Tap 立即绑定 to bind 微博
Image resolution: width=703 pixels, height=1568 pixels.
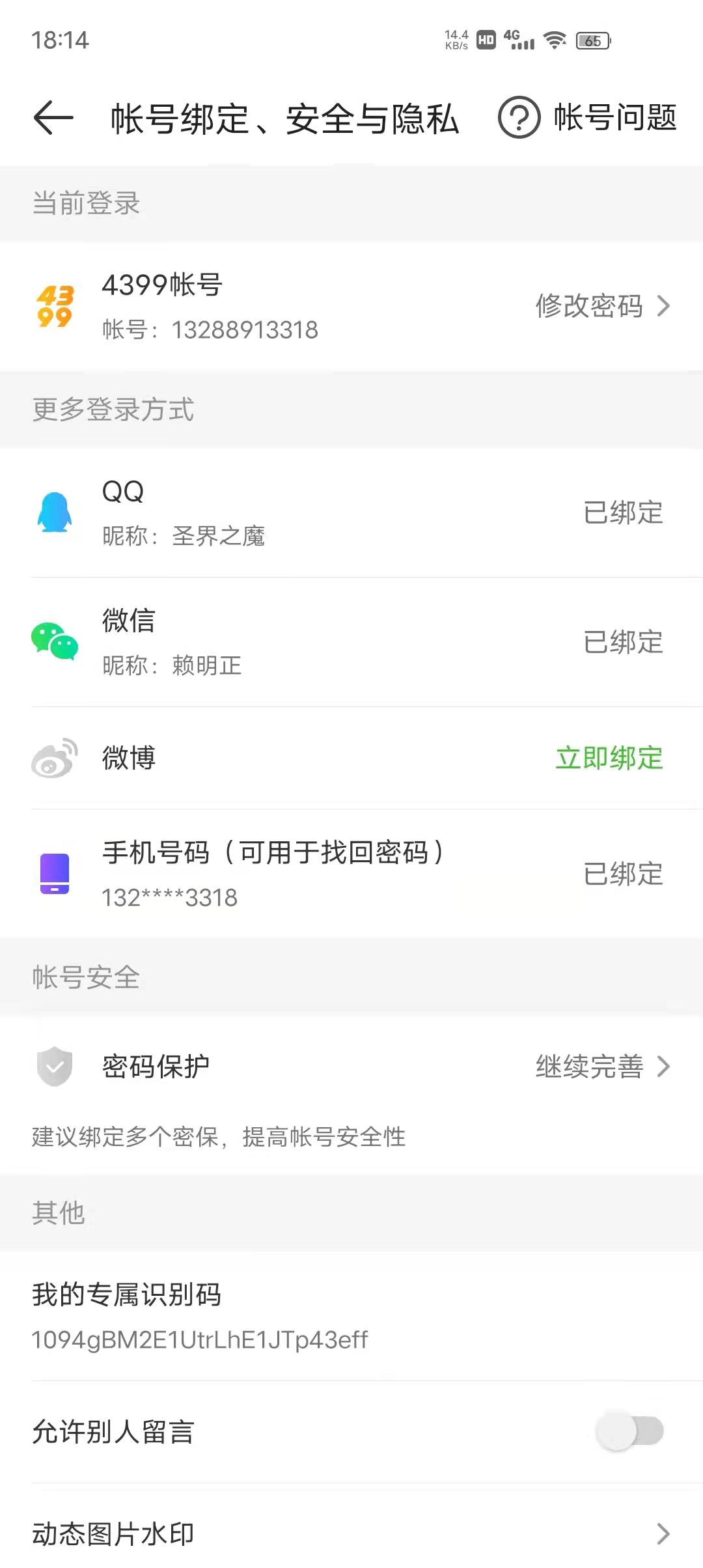[609, 758]
